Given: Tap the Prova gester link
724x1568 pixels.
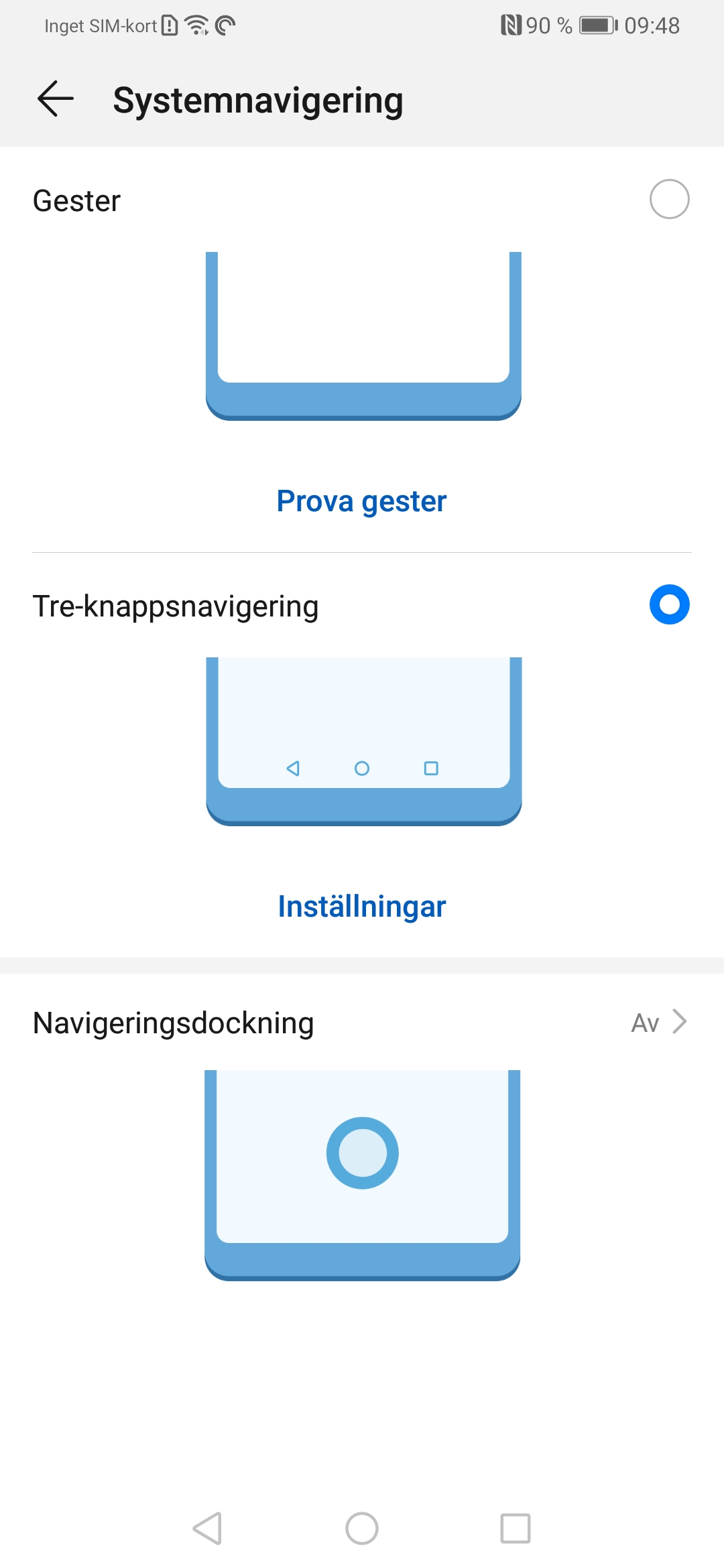Looking at the screenshot, I should (x=361, y=501).
